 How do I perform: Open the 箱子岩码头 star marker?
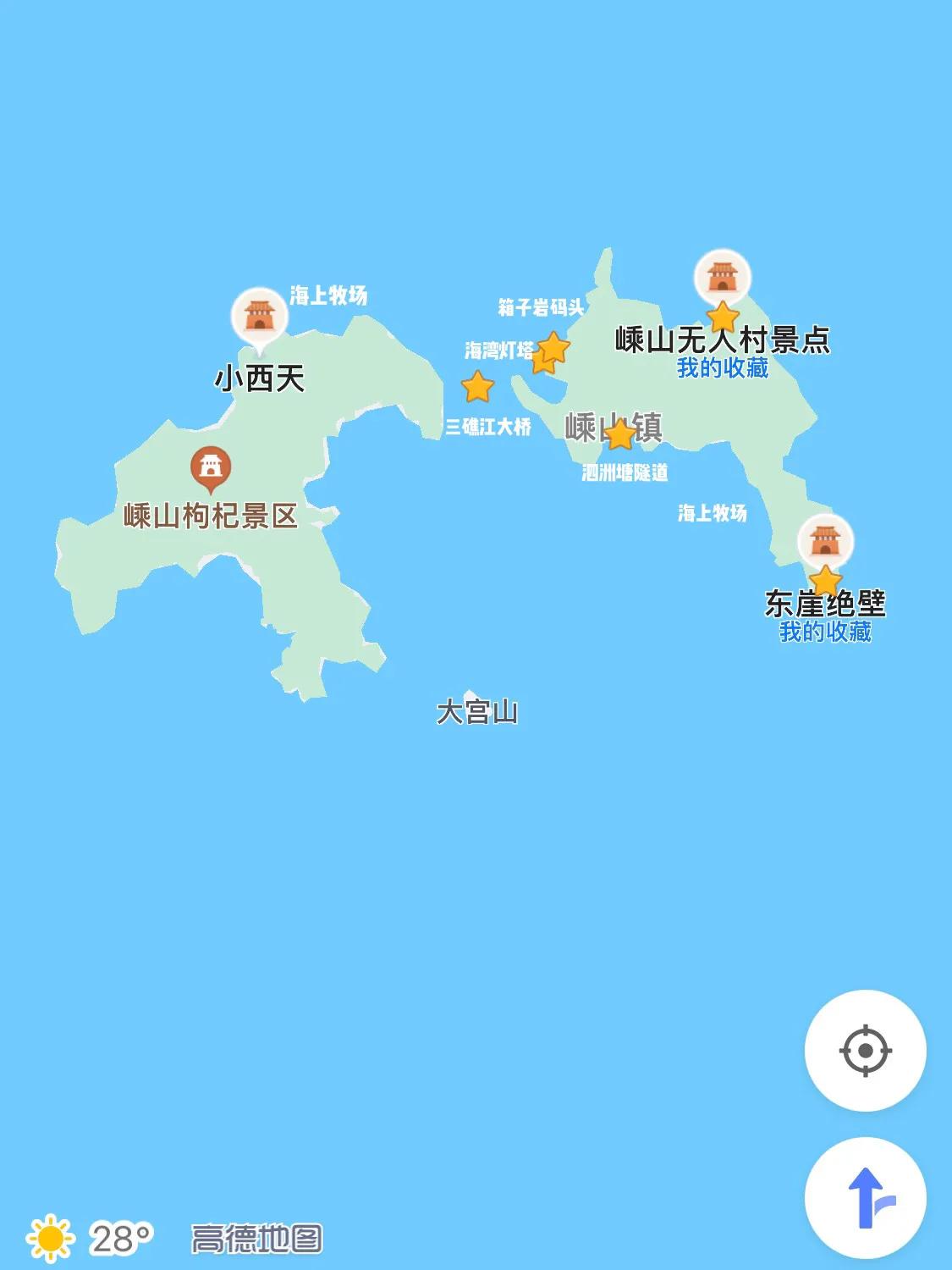pyautogui.click(x=554, y=348)
